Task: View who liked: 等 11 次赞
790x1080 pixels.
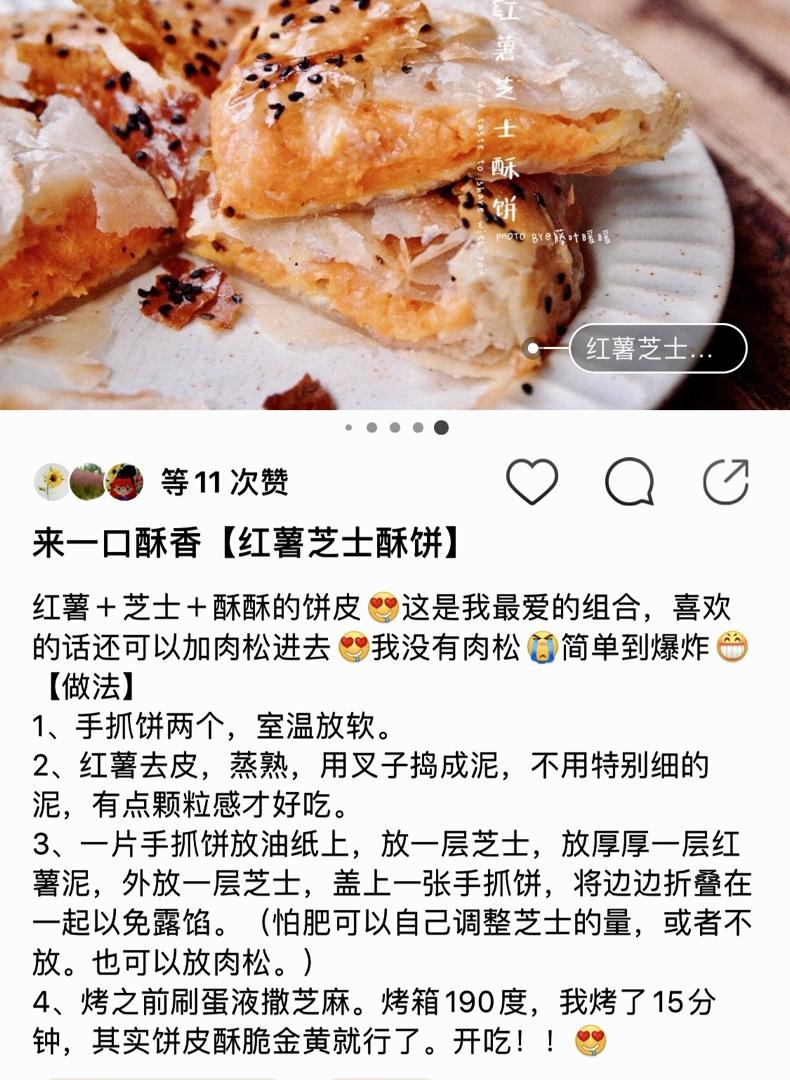Action: tap(224, 482)
